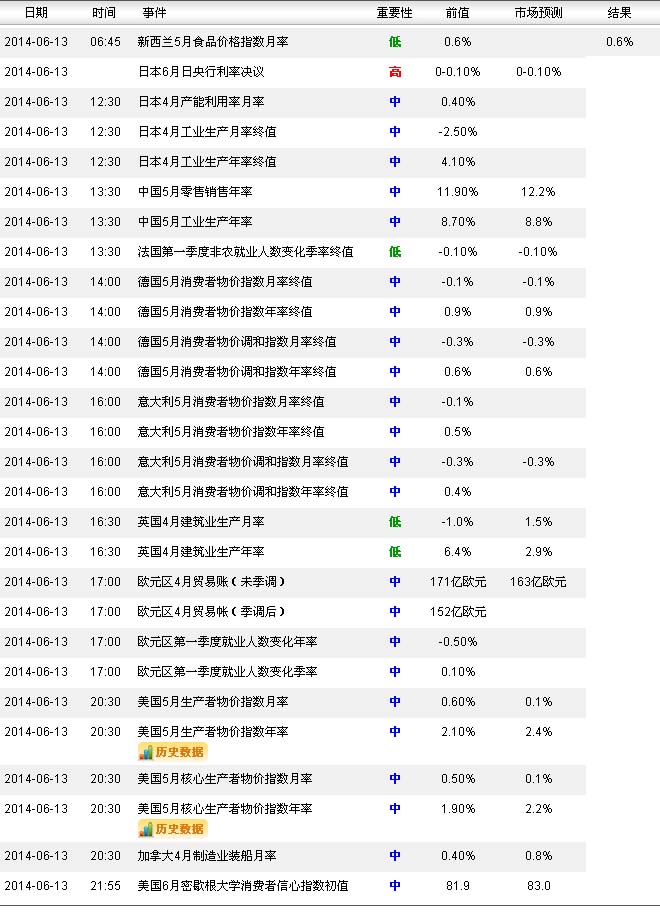
Task: Open 历史数据 under 美国5月核心生产者物价指数年率
Action: (x=172, y=828)
